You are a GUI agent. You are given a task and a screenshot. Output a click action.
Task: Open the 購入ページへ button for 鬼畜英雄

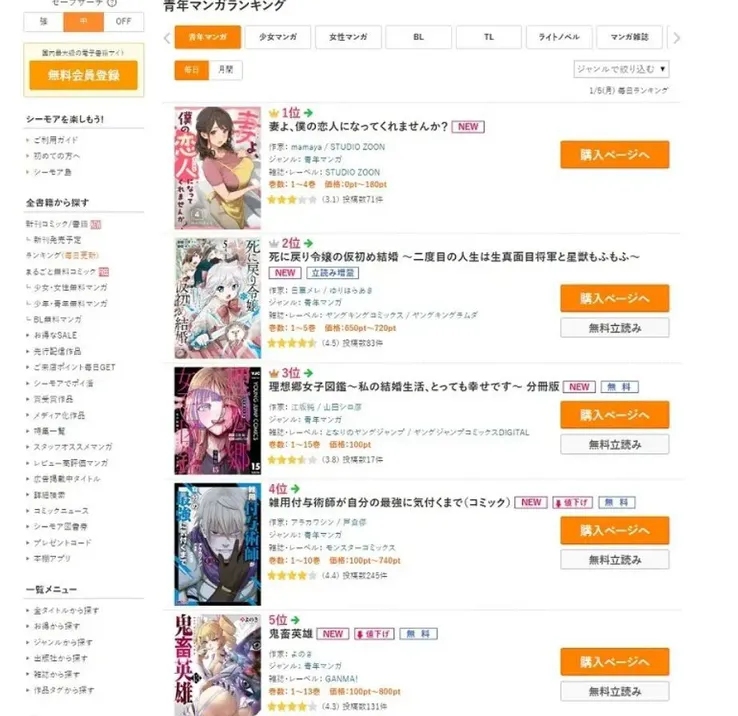click(x=614, y=661)
